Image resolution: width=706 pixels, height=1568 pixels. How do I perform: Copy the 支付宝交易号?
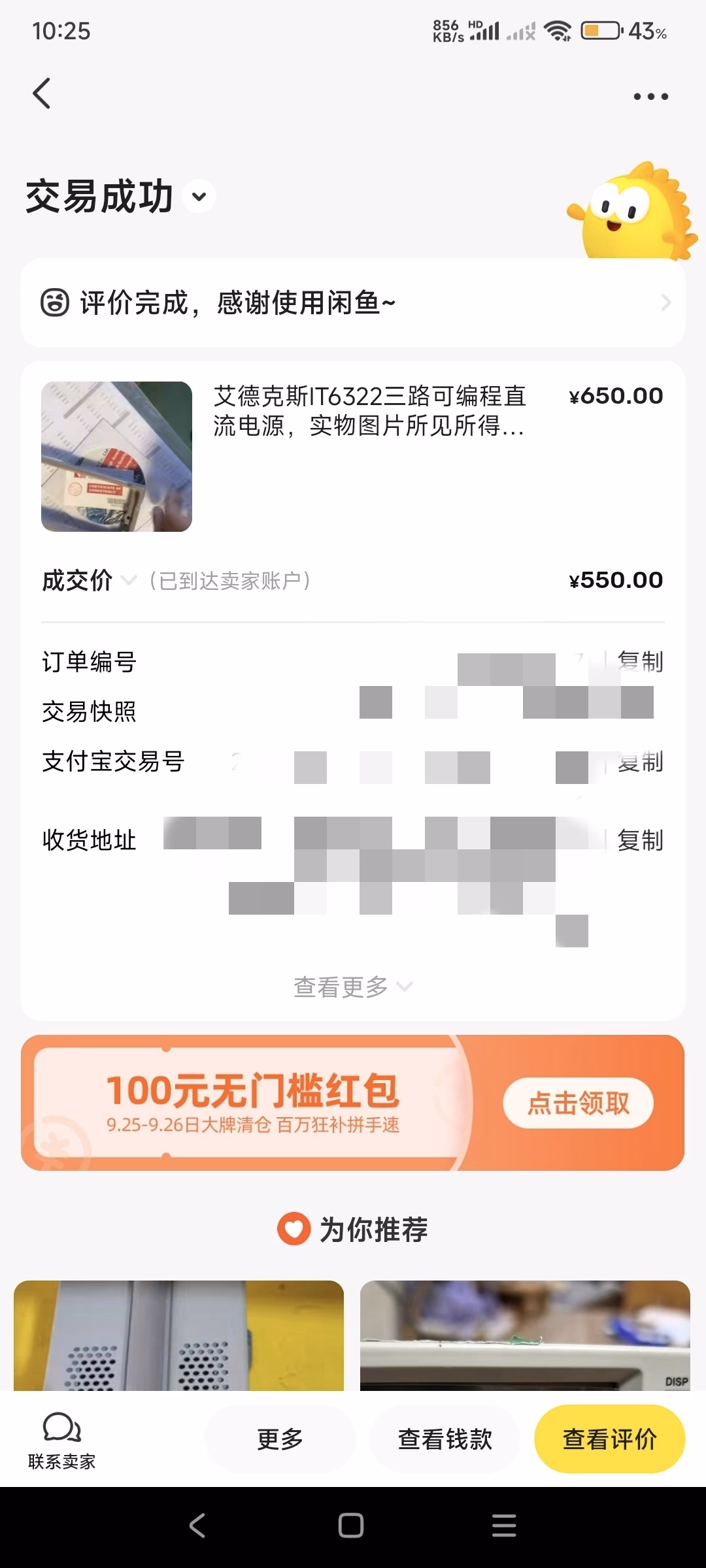click(639, 762)
